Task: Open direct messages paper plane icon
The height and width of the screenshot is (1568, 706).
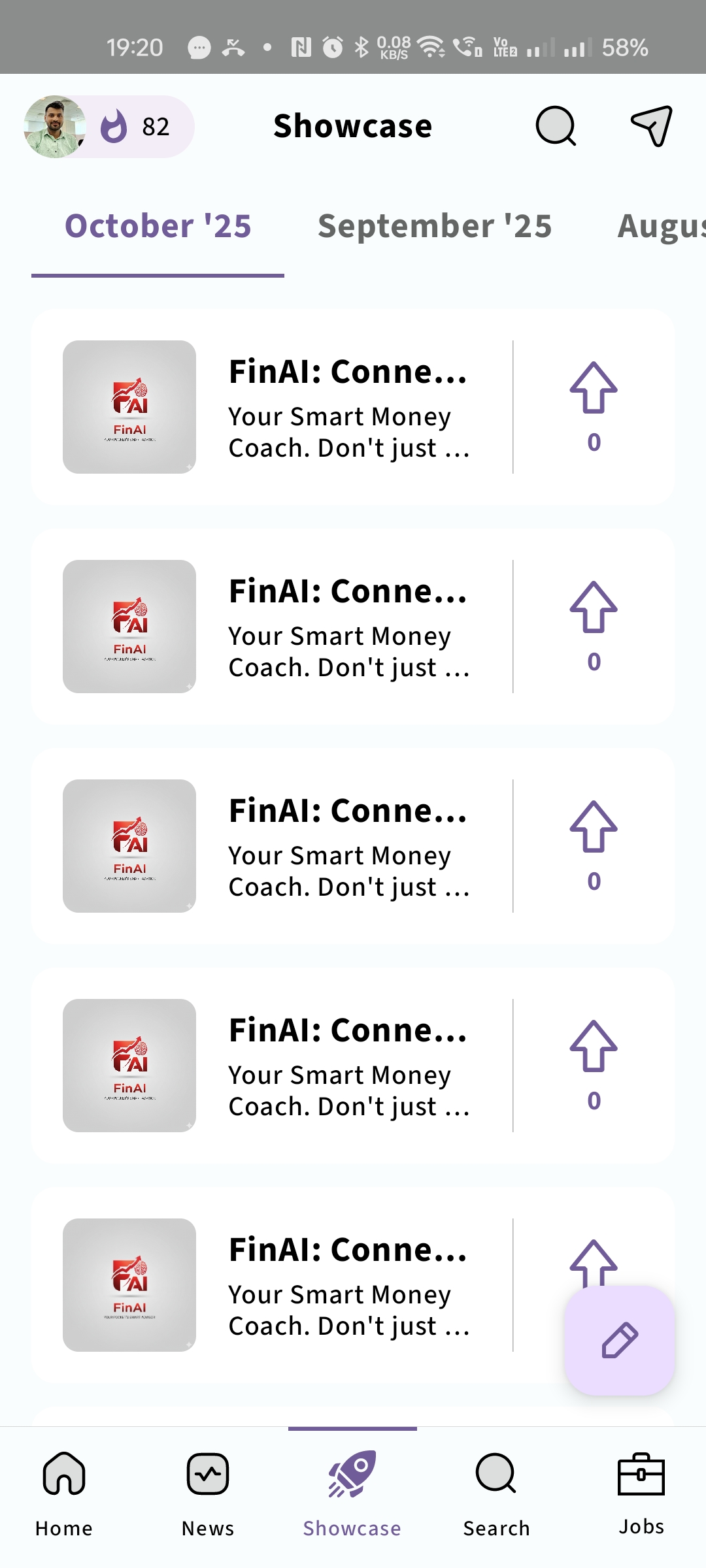Action: (651, 126)
